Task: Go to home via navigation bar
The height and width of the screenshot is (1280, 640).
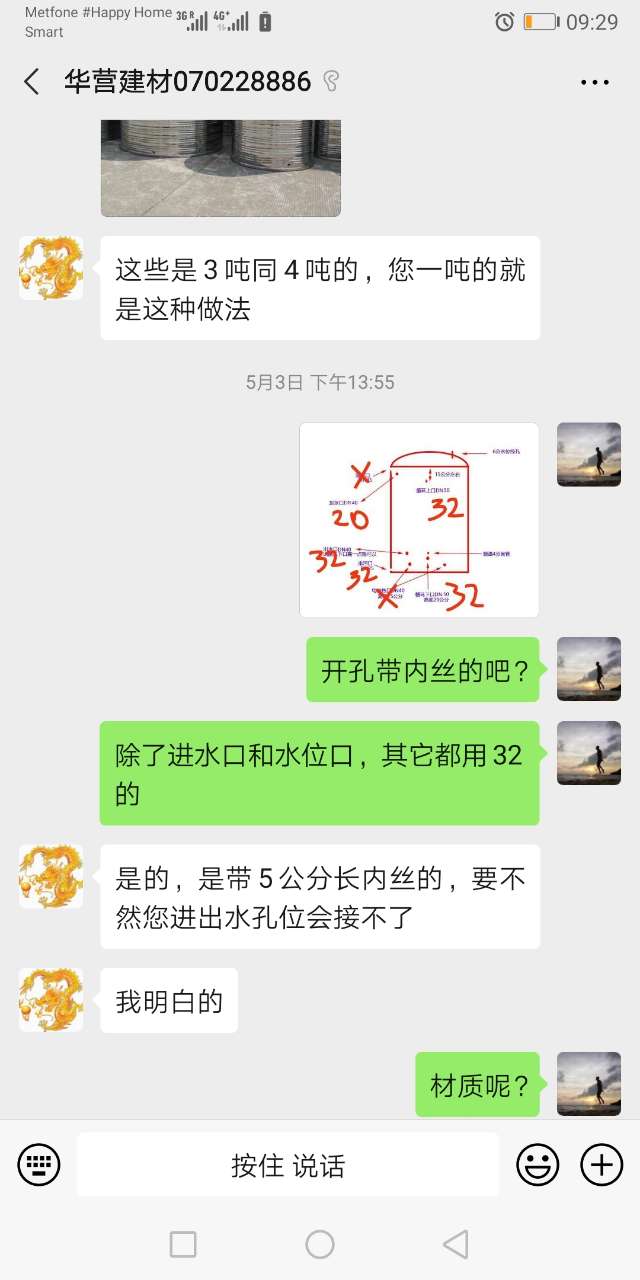Action: tap(320, 1244)
